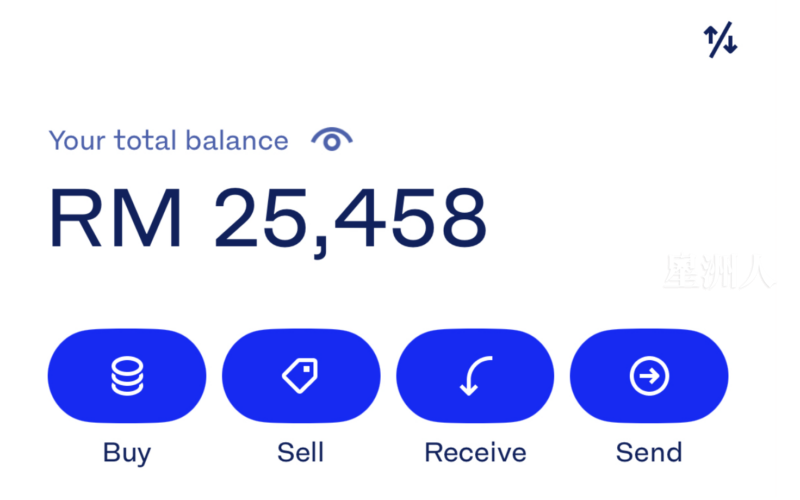Hide the total balance with eye icon

click(332, 140)
